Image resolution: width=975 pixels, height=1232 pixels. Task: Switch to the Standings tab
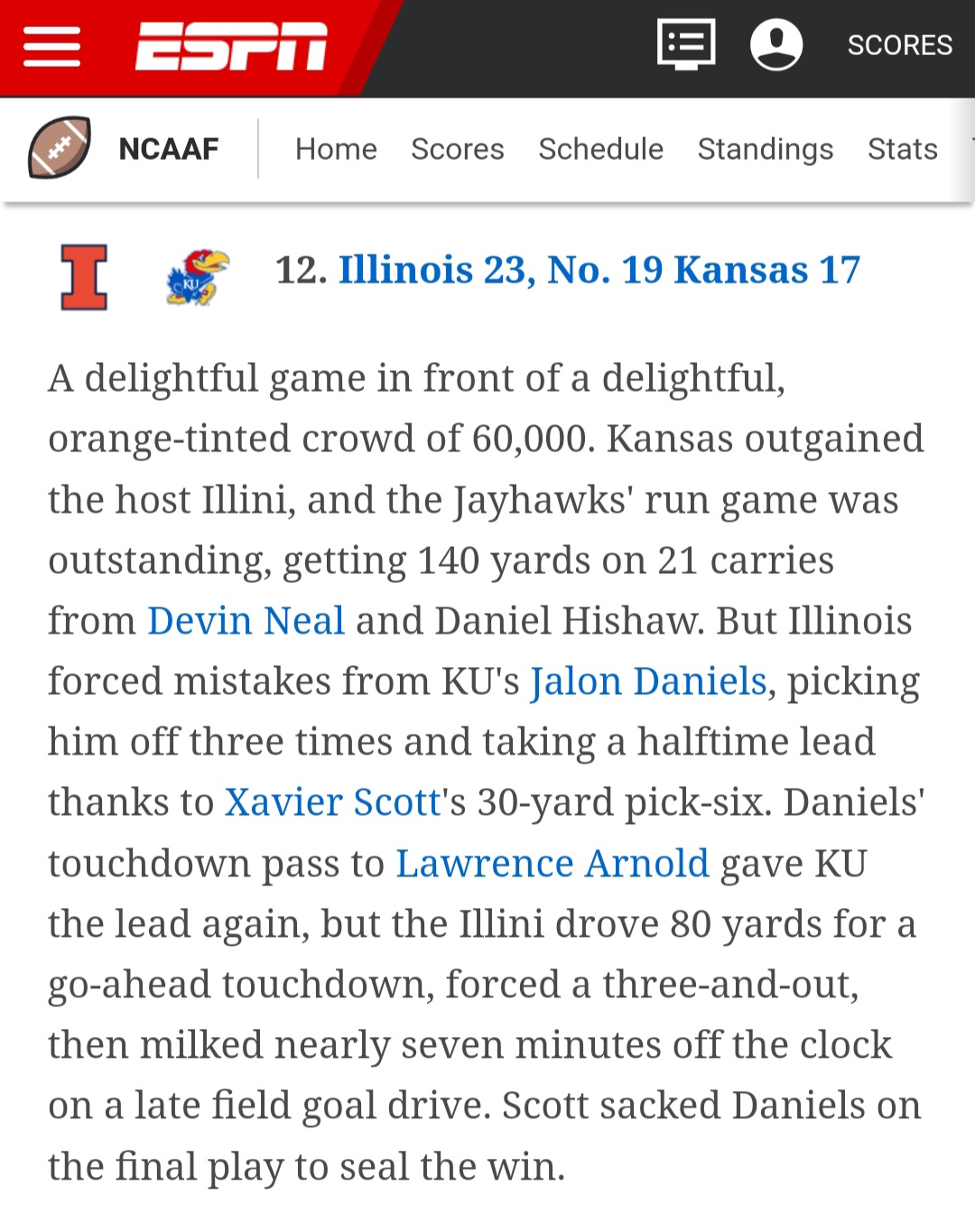click(x=765, y=149)
